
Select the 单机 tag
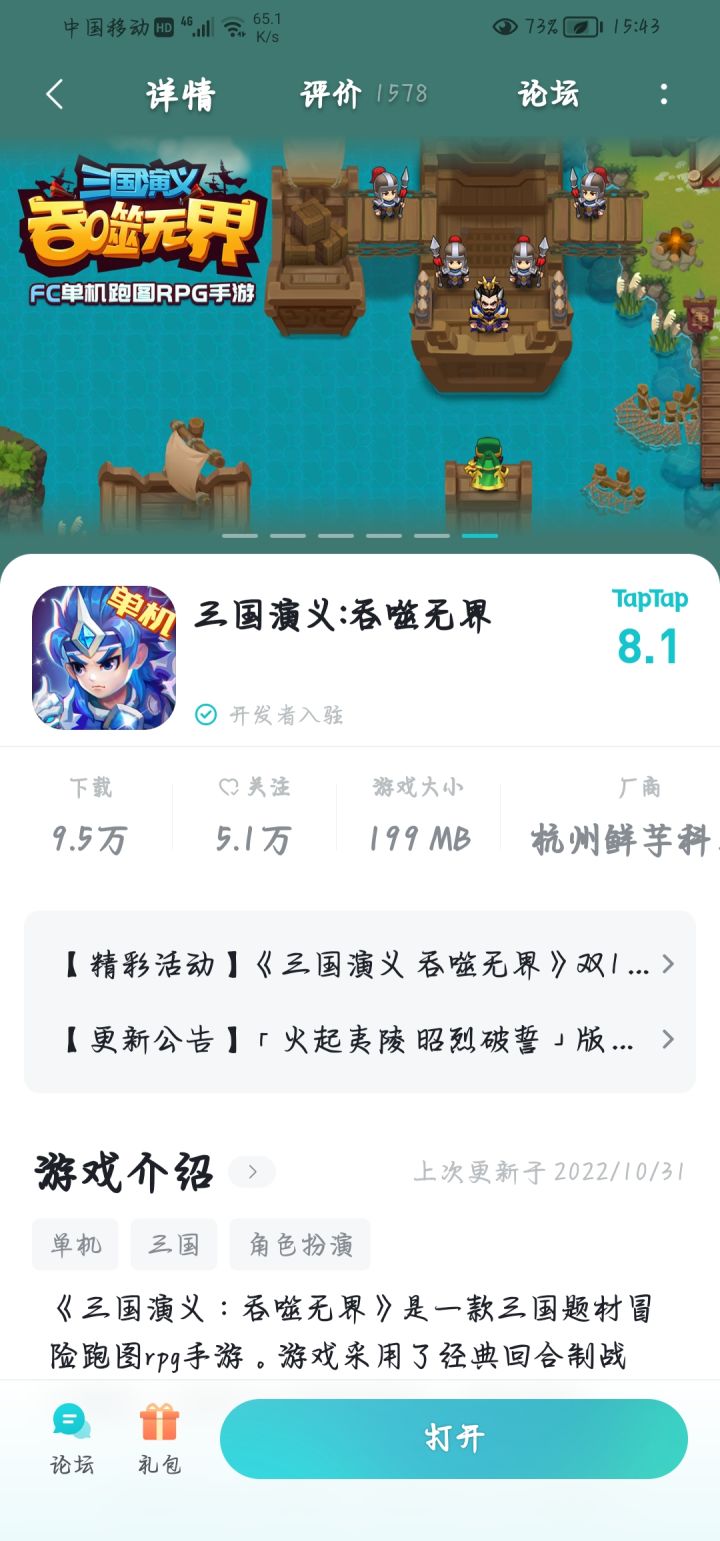(73, 1244)
